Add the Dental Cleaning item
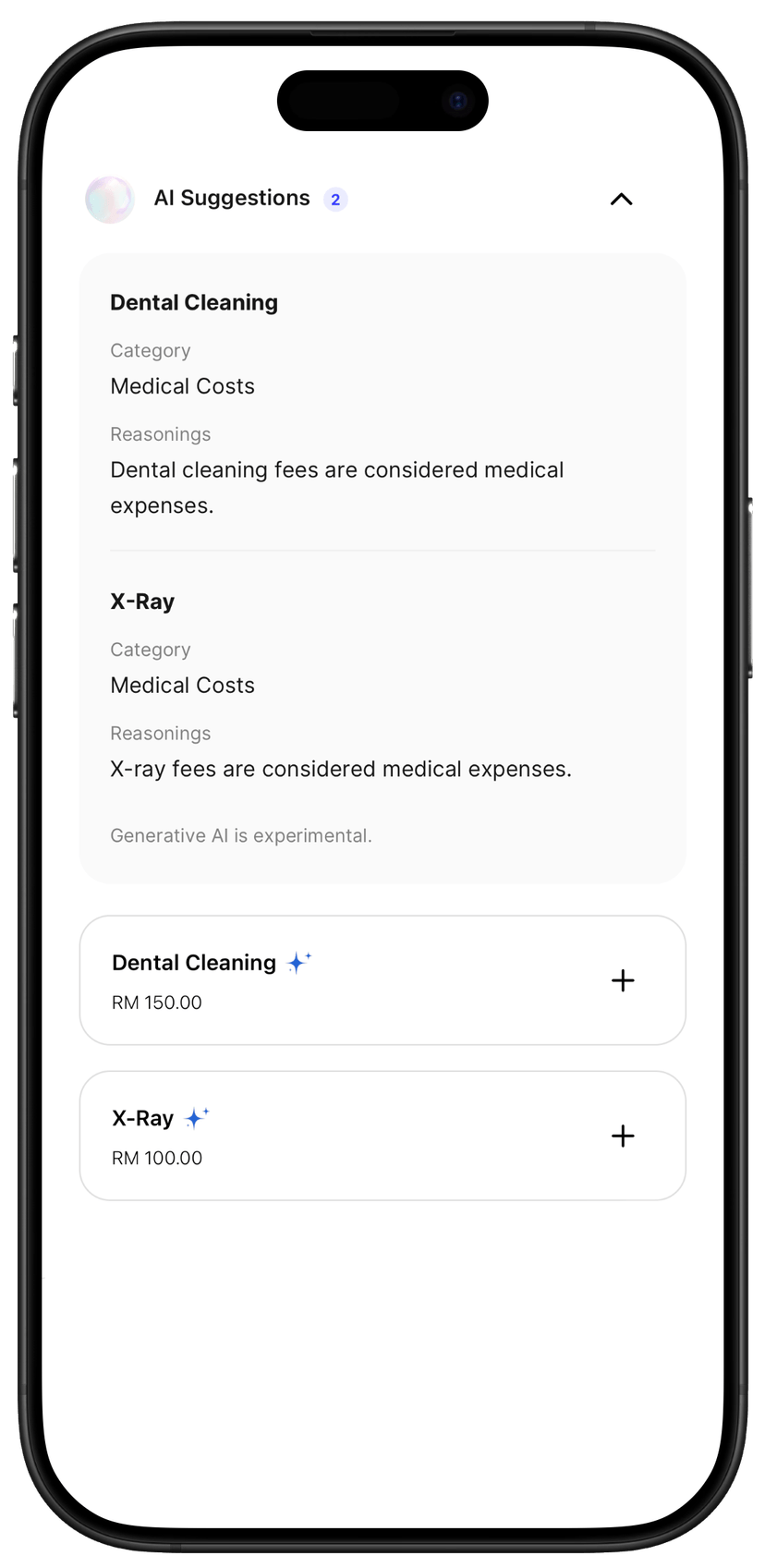765x1568 pixels. tap(623, 980)
